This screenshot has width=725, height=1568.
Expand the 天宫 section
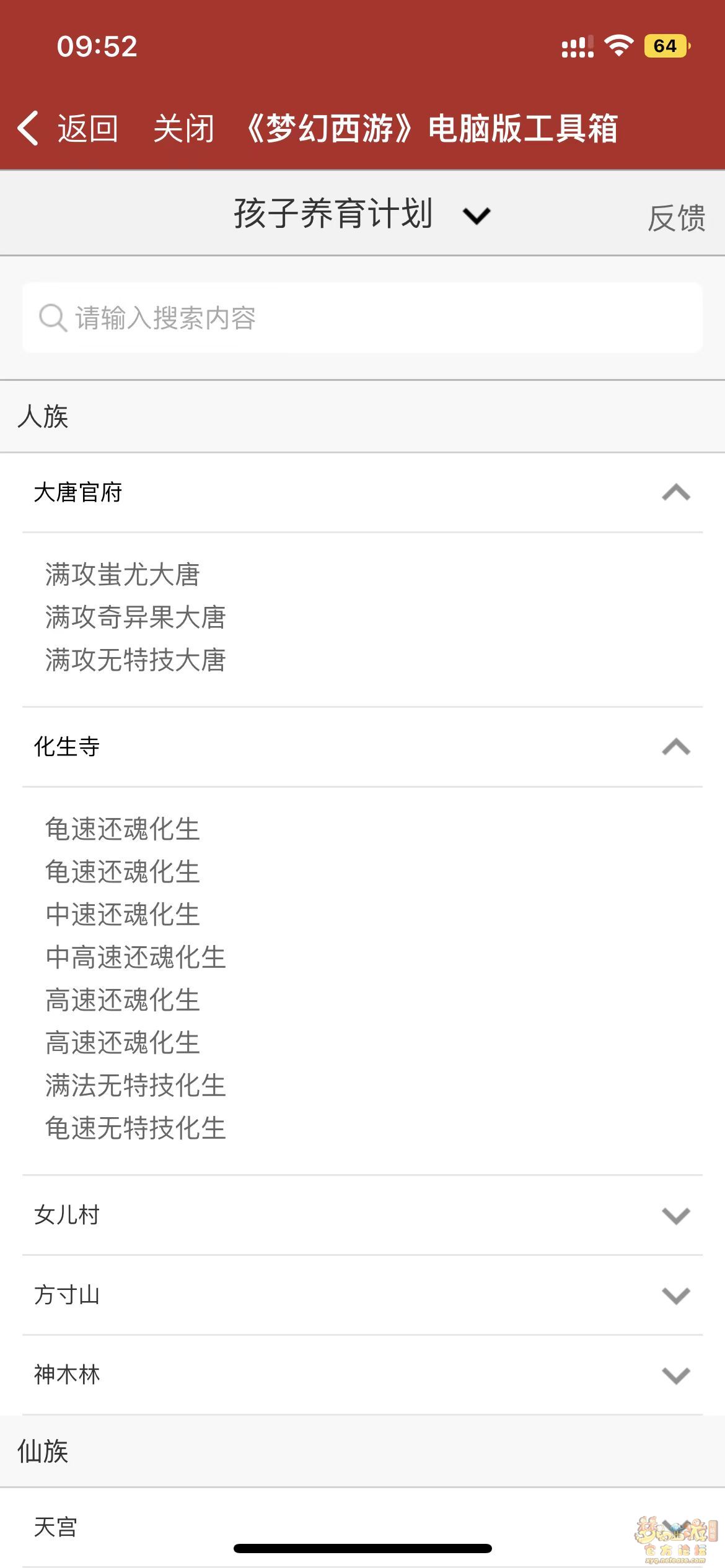coord(362,1527)
